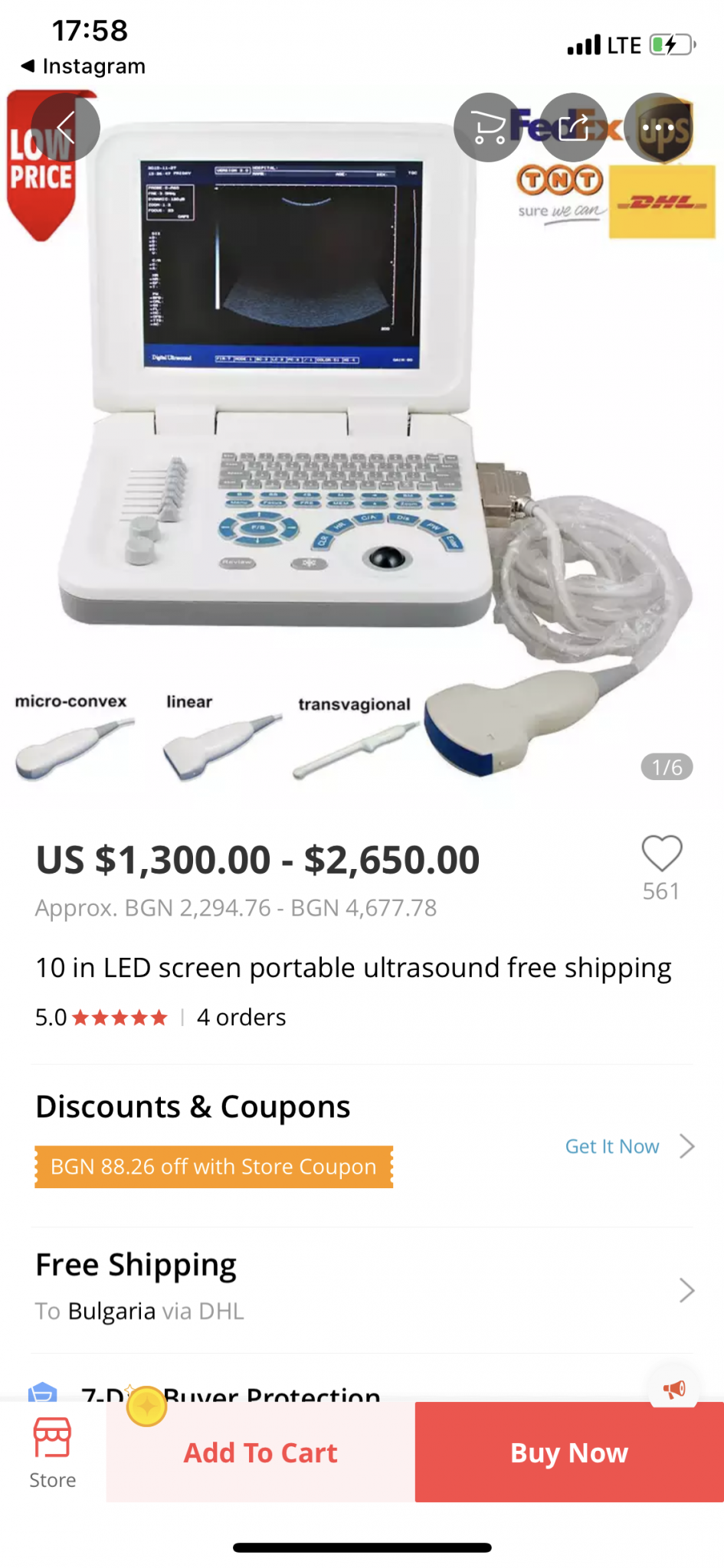Visit the seller's Store
724x1568 pixels.
(x=52, y=1452)
